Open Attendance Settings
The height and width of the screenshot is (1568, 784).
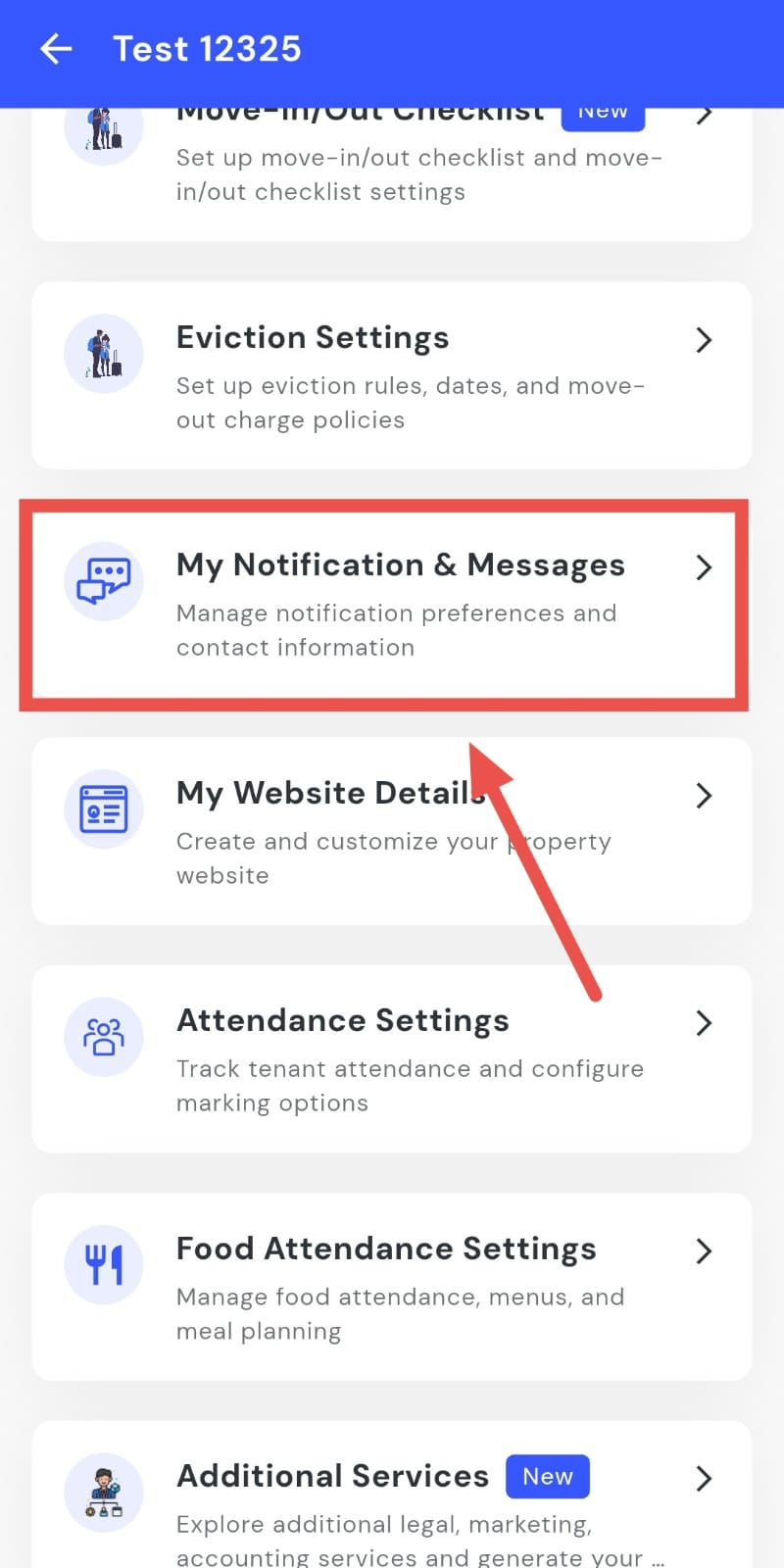(x=392, y=1059)
